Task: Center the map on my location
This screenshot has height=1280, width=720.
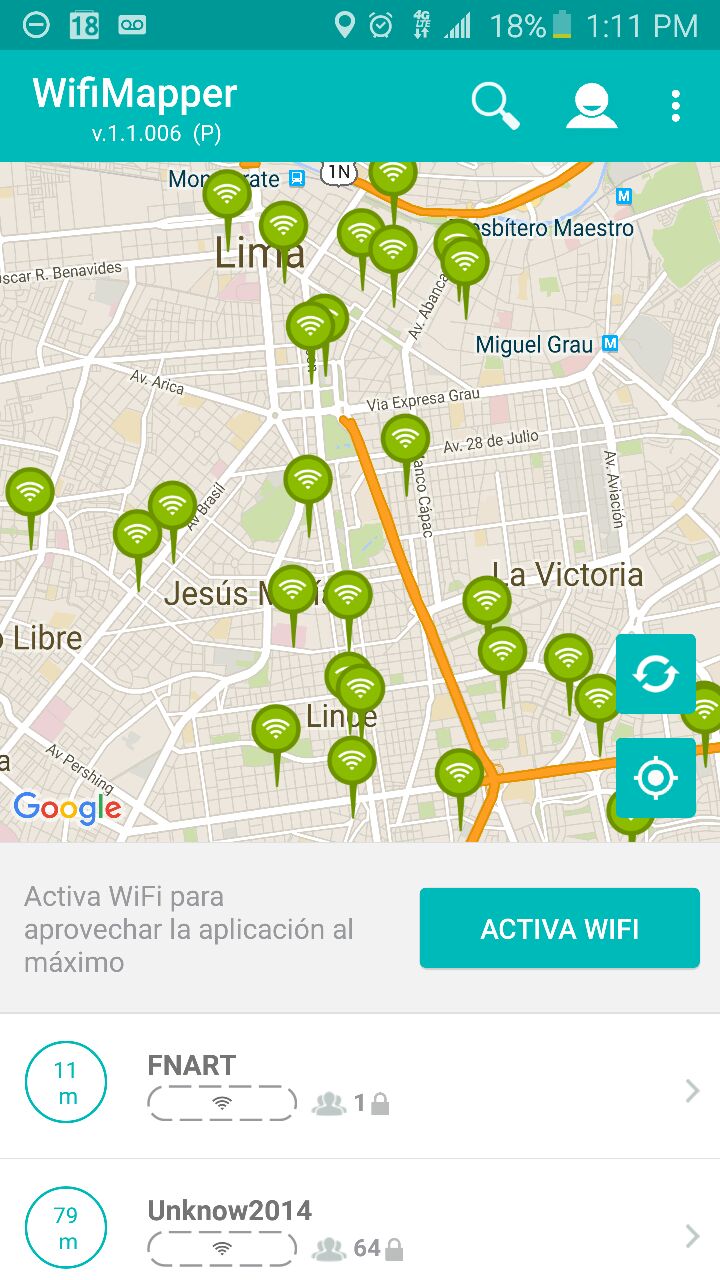Action: point(656,777)
